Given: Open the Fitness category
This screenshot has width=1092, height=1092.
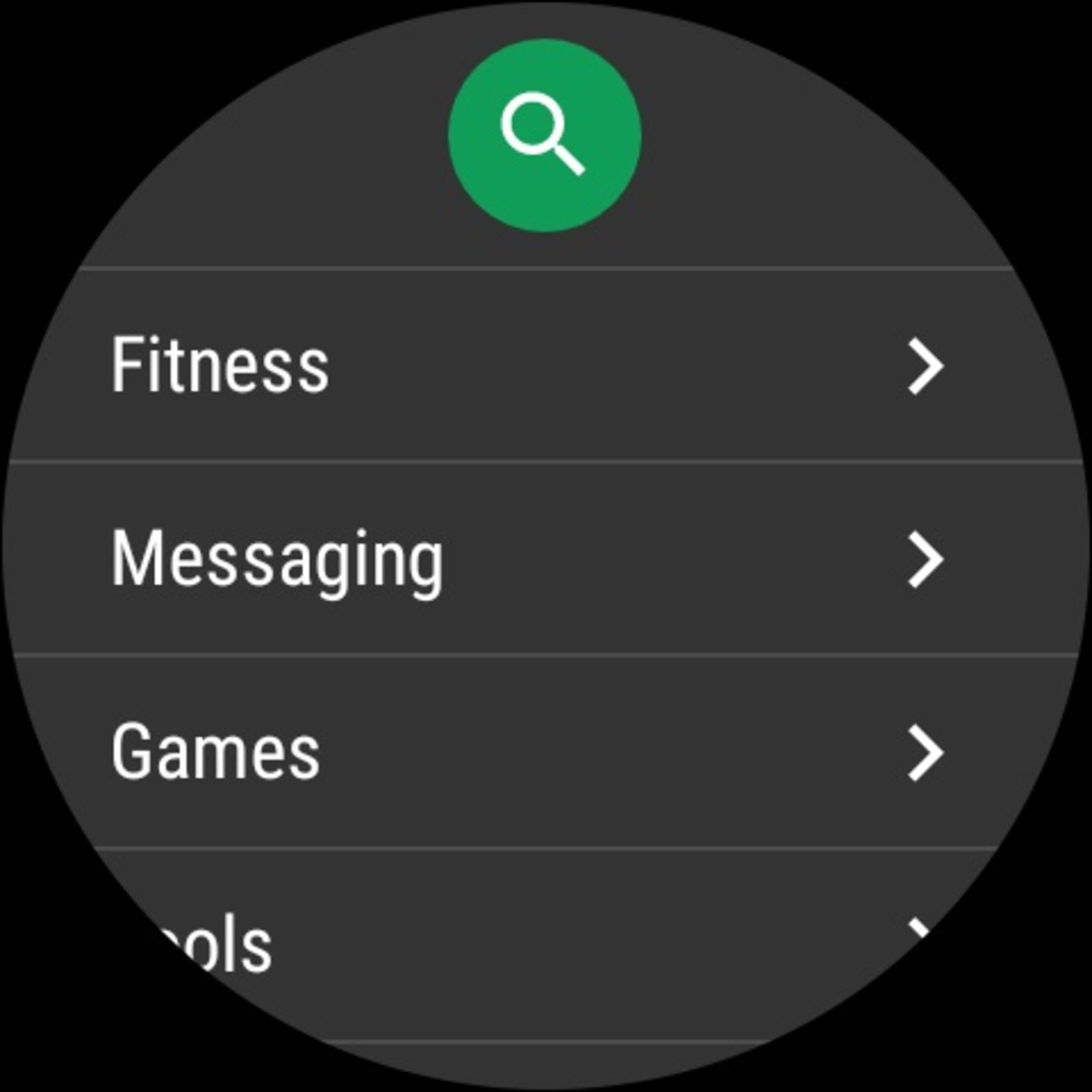Looking at the screenshot, I should tap(221, 364).
